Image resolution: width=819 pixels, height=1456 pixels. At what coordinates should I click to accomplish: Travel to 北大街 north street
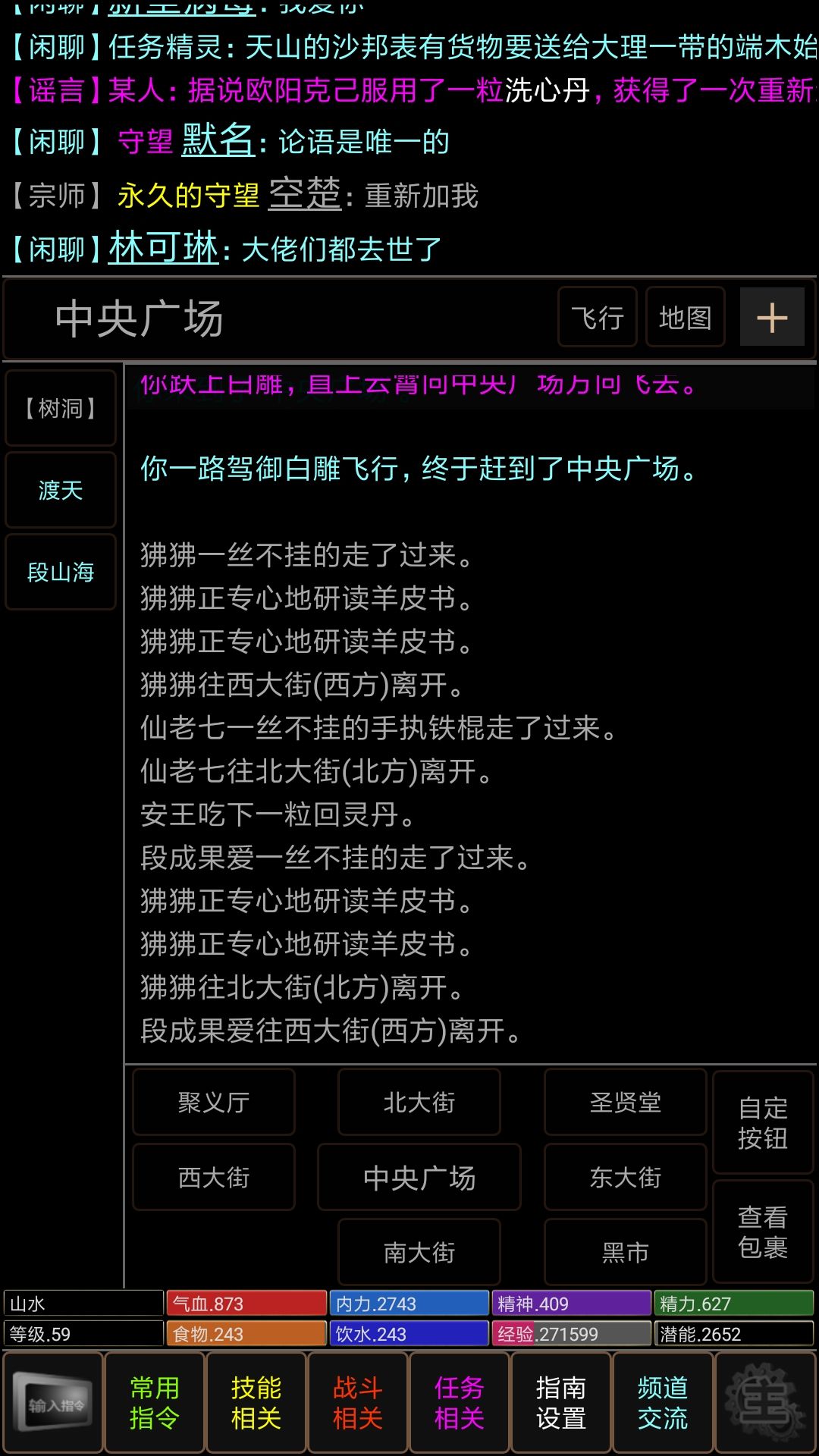(x=419, y=1102)
